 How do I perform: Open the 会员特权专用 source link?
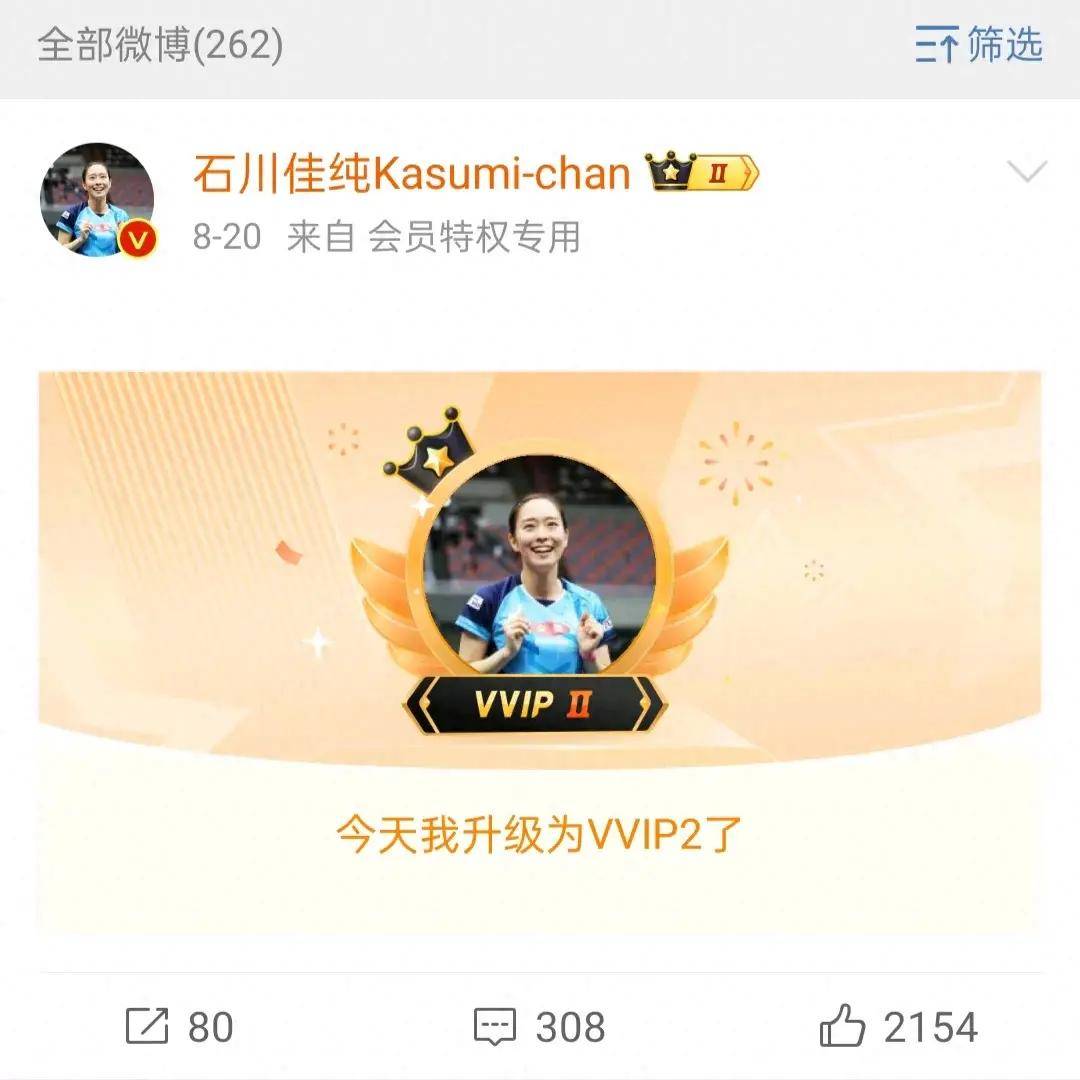[x=474, y=237]
